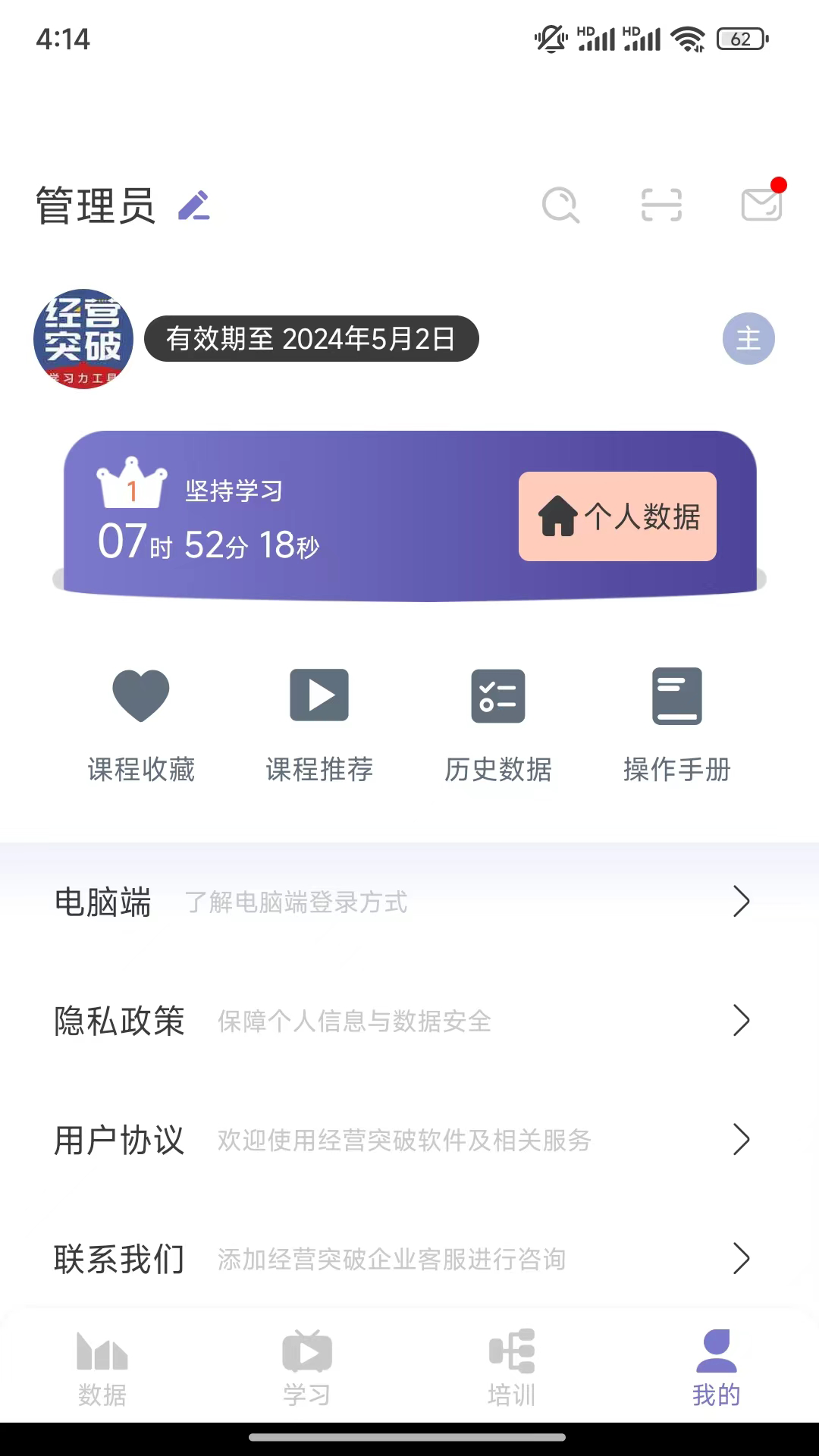The image size is (819, 1456).
Task: Open the scan code icon
Action: point(661,205)
